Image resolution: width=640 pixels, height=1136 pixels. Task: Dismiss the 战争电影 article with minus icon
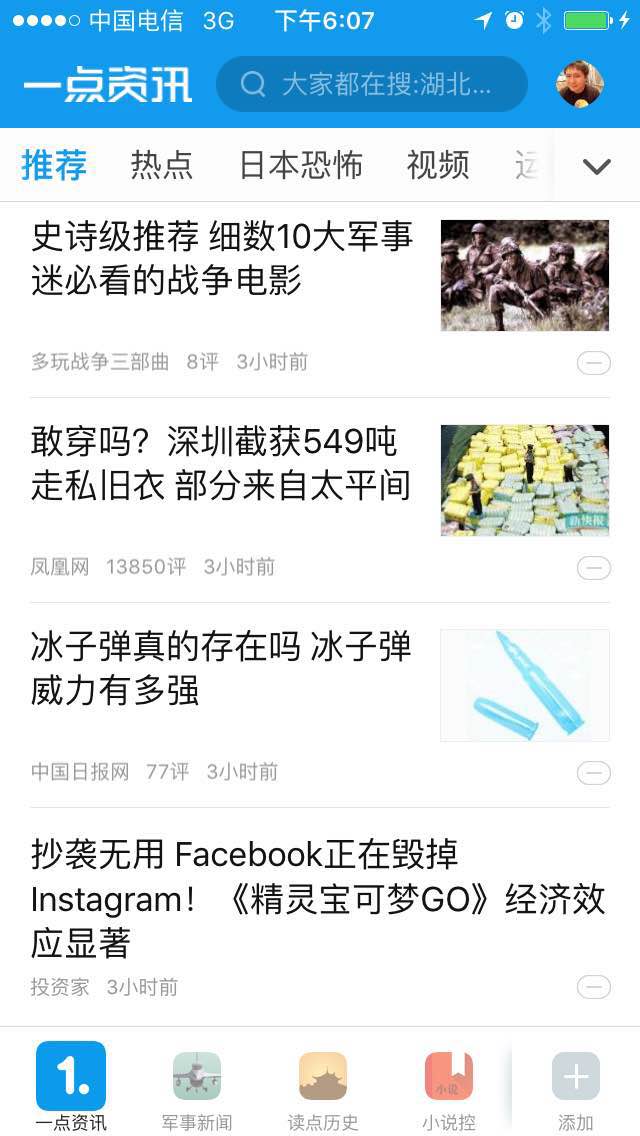pos(594,363)
